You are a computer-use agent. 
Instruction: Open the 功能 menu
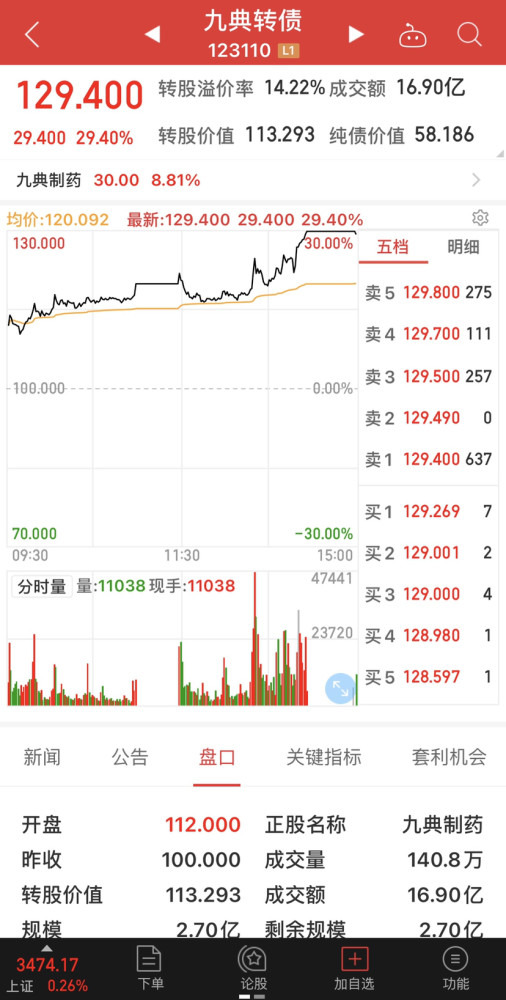coord(456,968)
